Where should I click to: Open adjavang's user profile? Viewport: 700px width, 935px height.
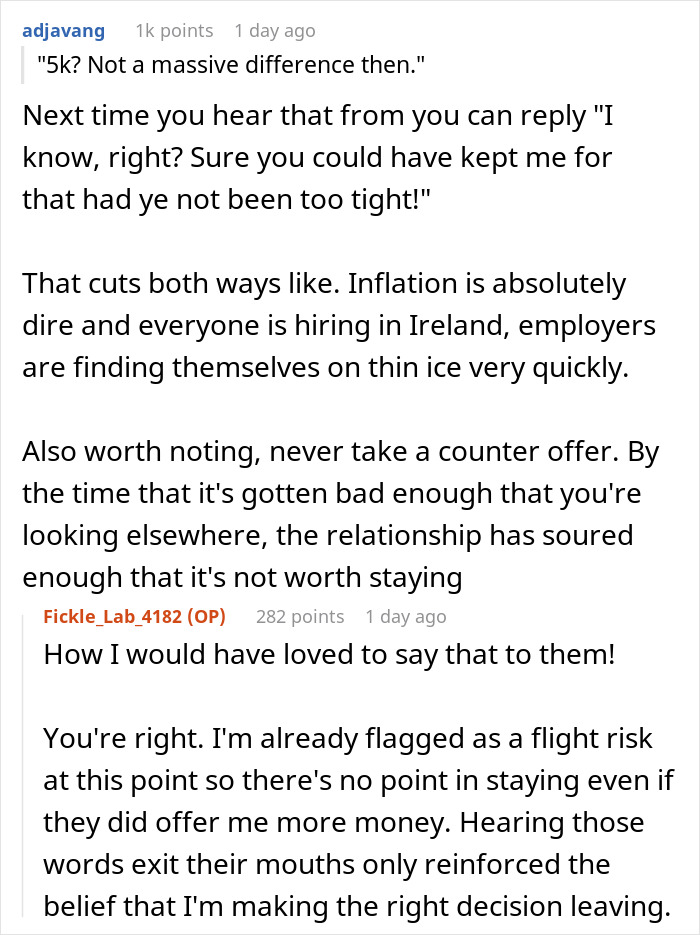tap(63, 30)
